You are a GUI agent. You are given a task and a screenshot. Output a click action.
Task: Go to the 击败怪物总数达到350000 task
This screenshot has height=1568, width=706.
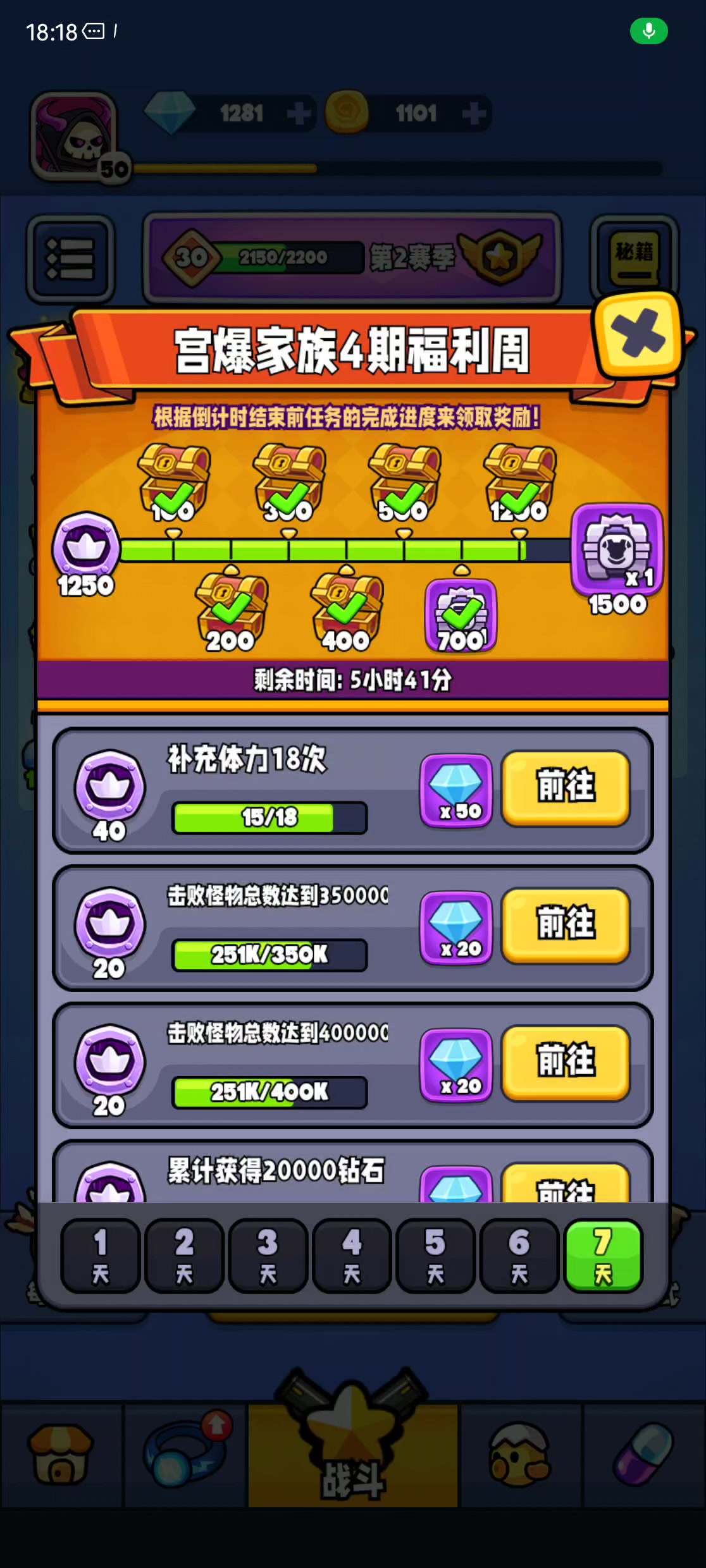coord(566,925)
